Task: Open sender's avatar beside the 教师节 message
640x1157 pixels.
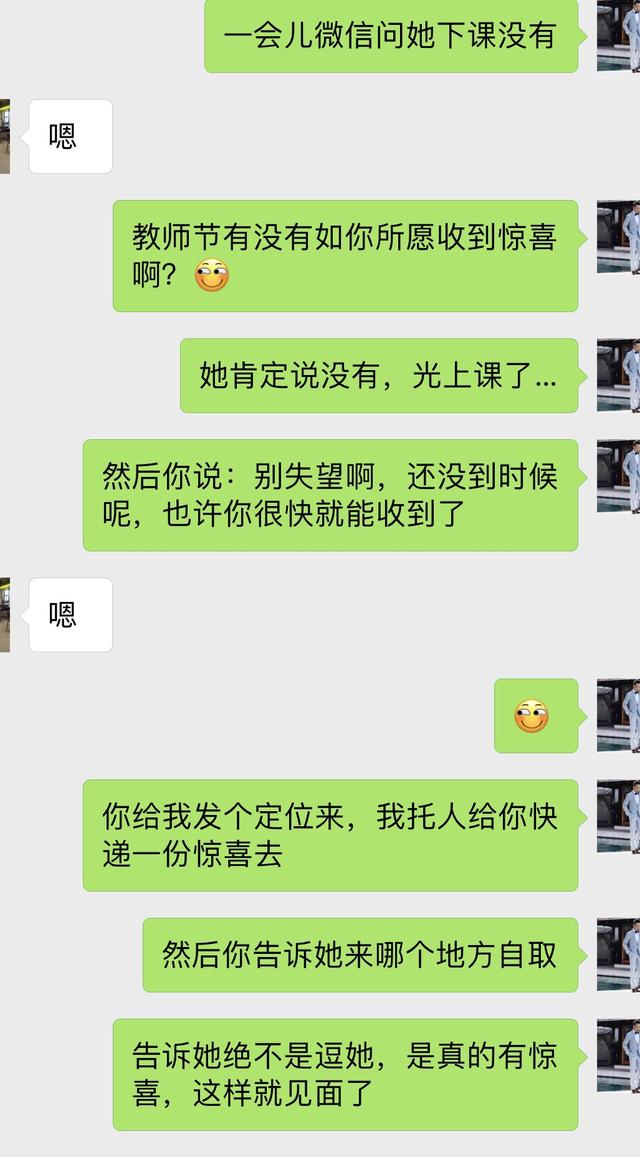Action: pos(619,236)
